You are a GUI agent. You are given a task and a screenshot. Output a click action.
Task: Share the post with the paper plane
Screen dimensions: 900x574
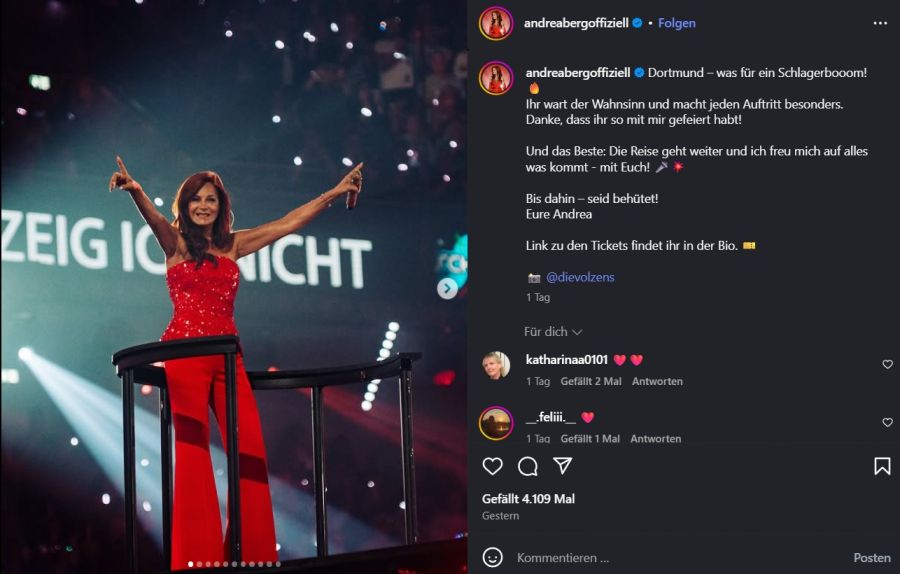tap(563, 466)
